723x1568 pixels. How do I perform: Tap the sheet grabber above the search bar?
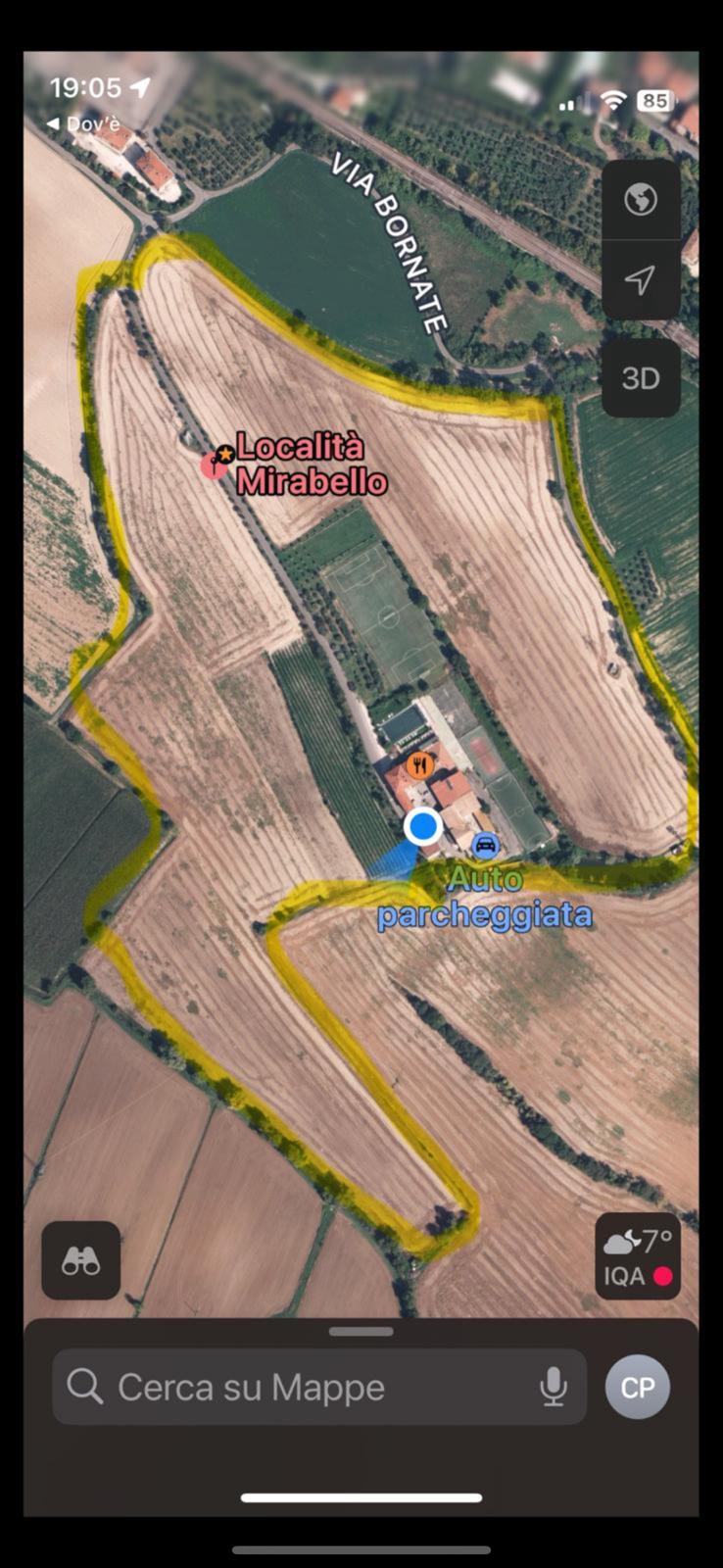[x=361, y=1332]
